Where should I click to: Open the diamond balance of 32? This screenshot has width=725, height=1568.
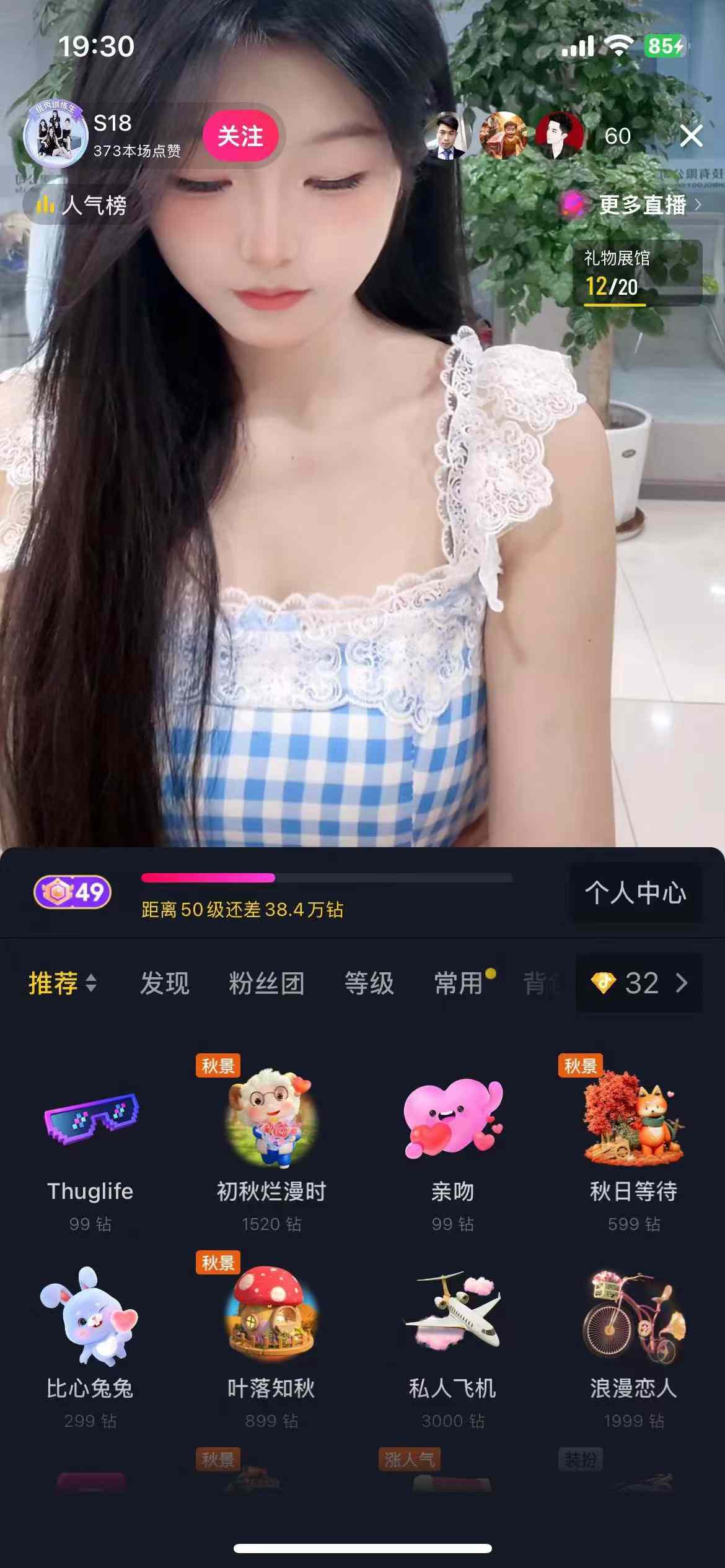pos(639,983)
